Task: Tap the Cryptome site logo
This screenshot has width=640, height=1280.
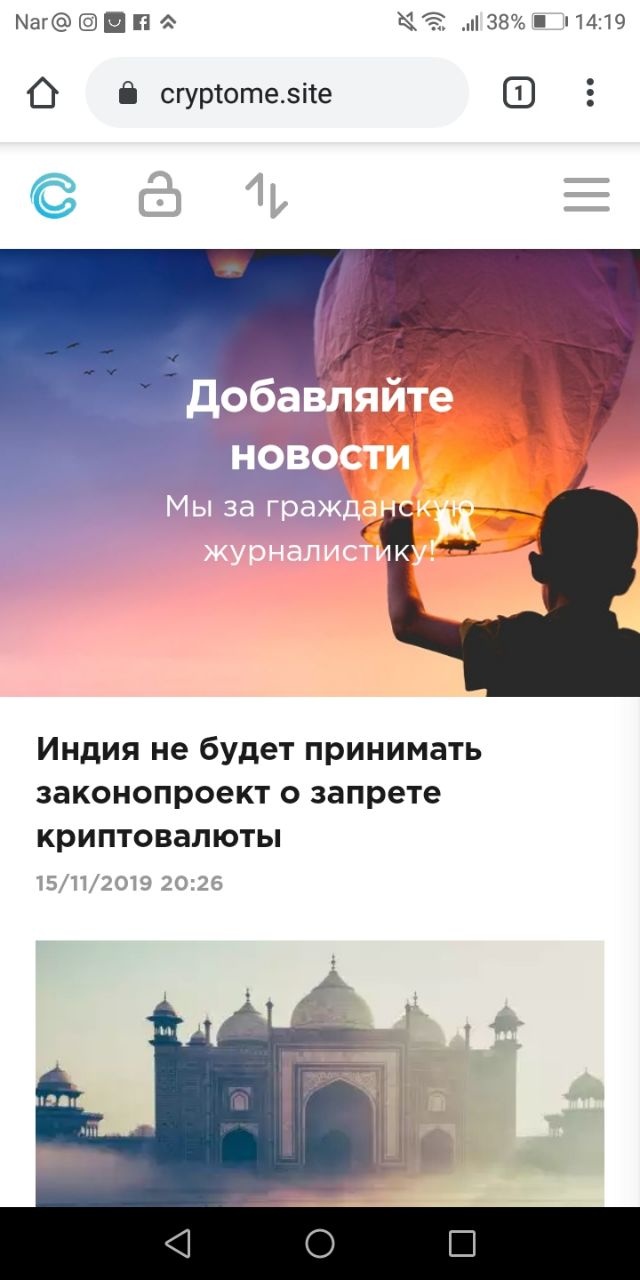Action: tap(54, 195)
